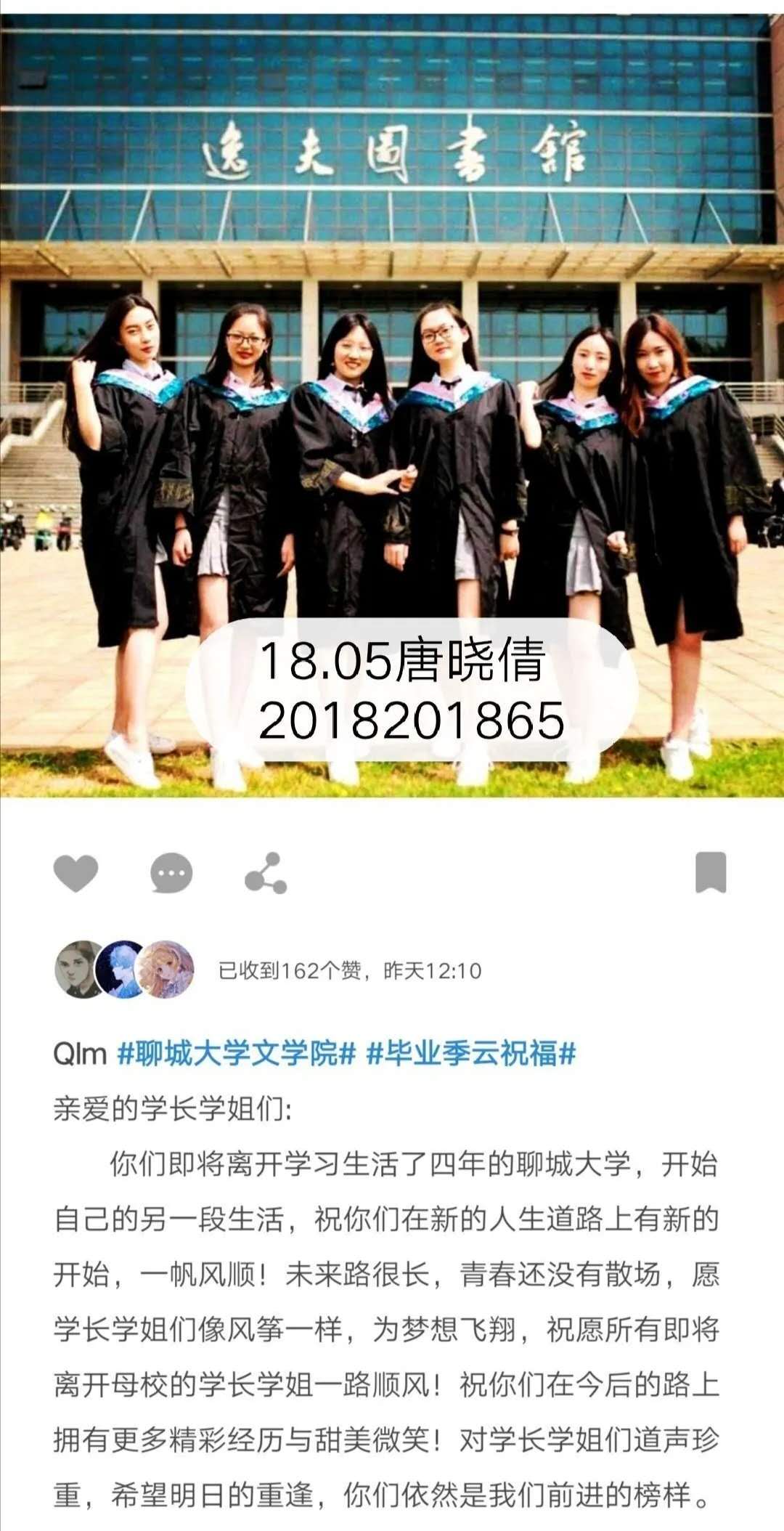Share this post

[266, 872]
